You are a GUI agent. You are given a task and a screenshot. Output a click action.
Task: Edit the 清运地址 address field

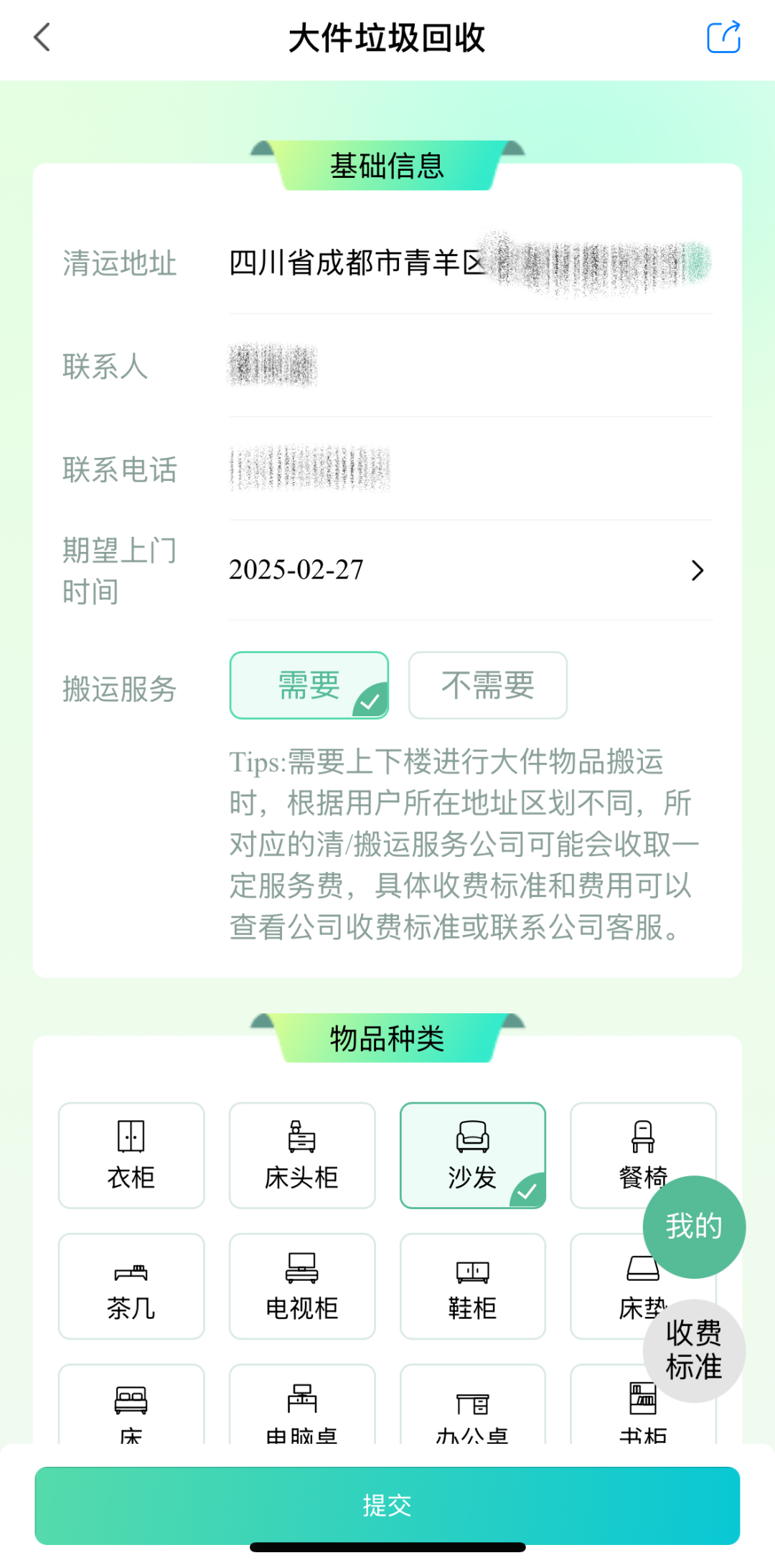470,263
